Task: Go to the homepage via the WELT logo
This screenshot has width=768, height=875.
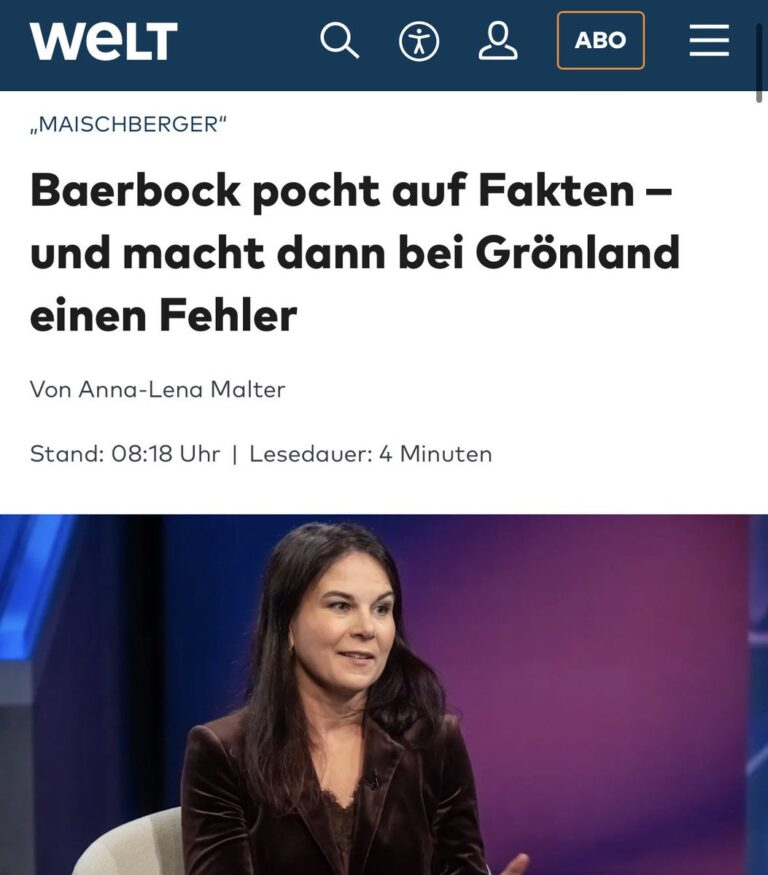Action: [x=103, y=41]
